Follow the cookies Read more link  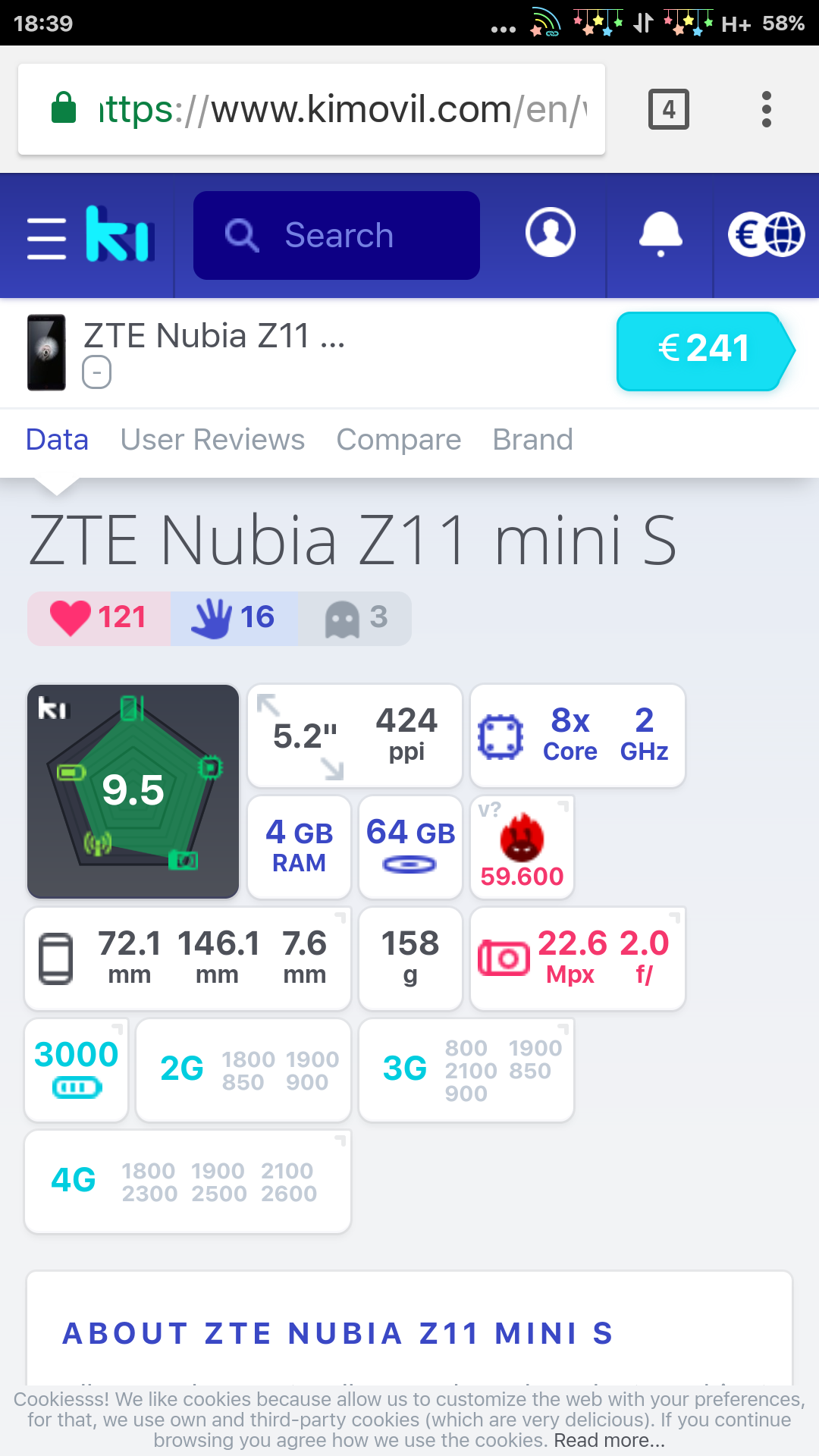(609, 1440)
